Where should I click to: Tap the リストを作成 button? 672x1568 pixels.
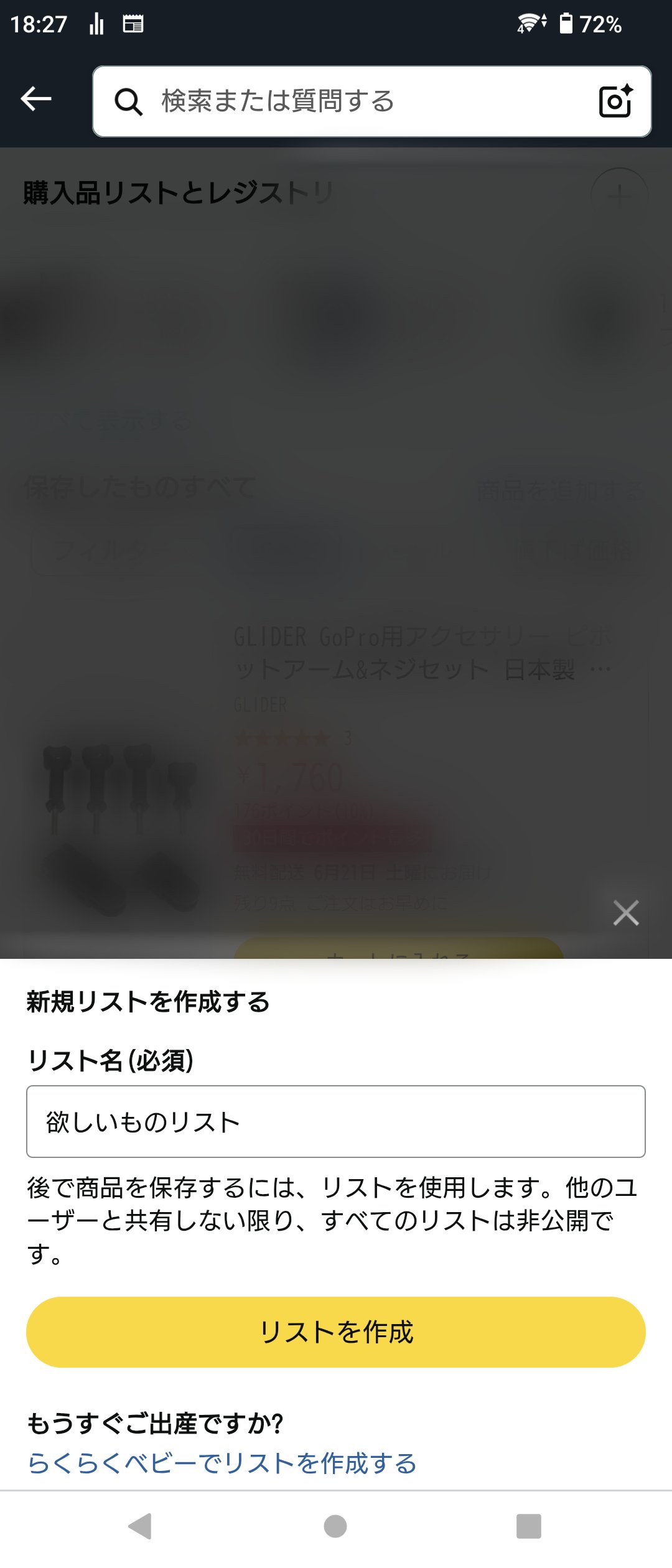[335, 1332]
